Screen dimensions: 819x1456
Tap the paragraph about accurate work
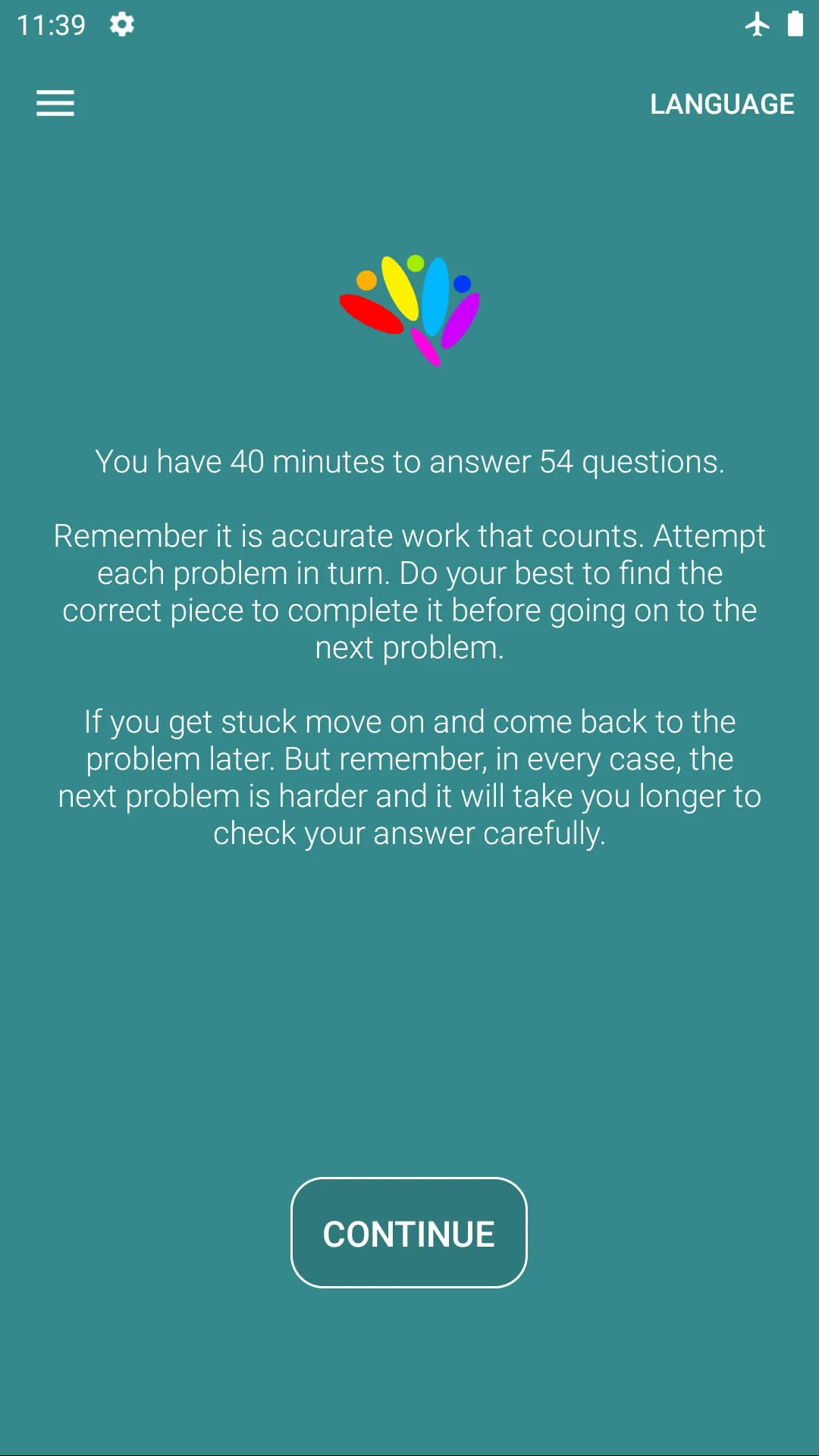[409, 591]
